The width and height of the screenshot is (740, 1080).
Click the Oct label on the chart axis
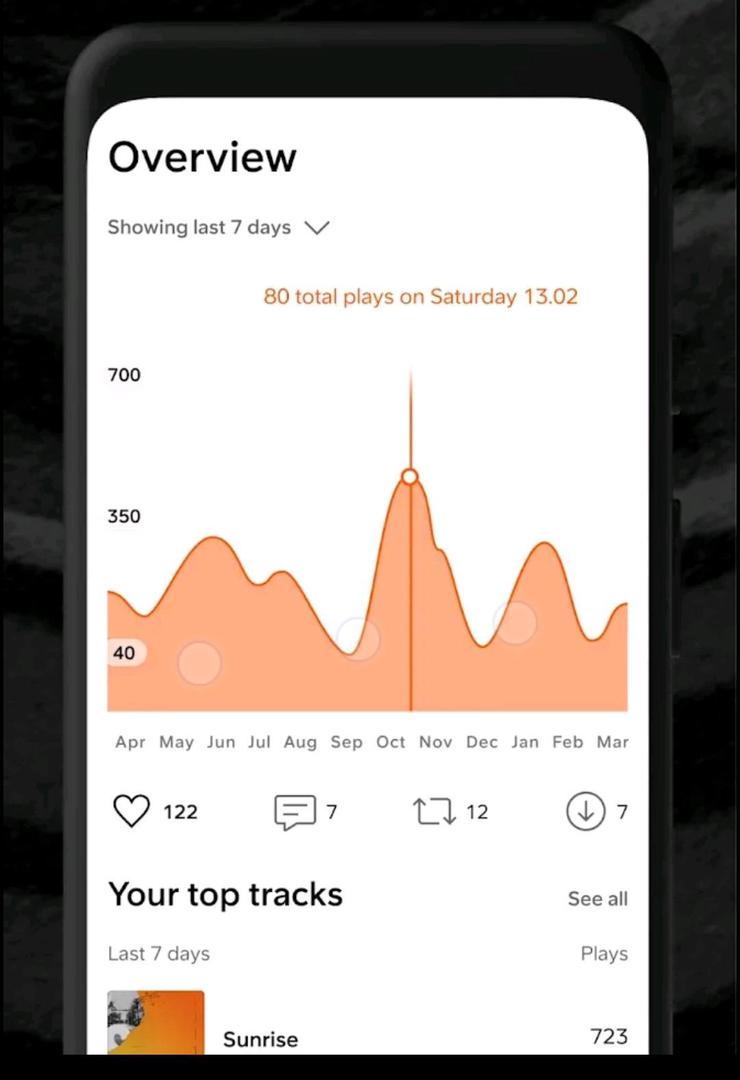point(390,742)
